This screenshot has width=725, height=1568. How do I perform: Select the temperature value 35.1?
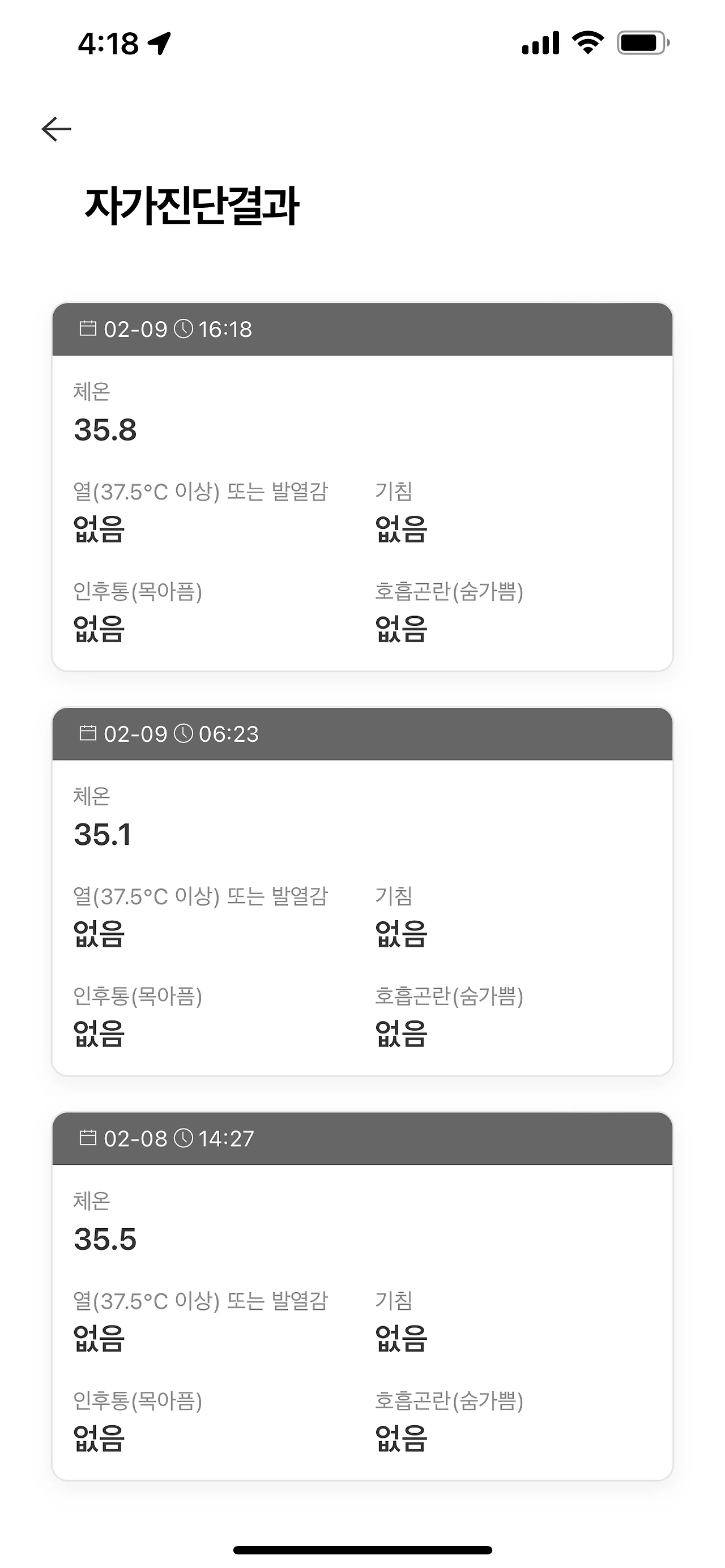104,836
